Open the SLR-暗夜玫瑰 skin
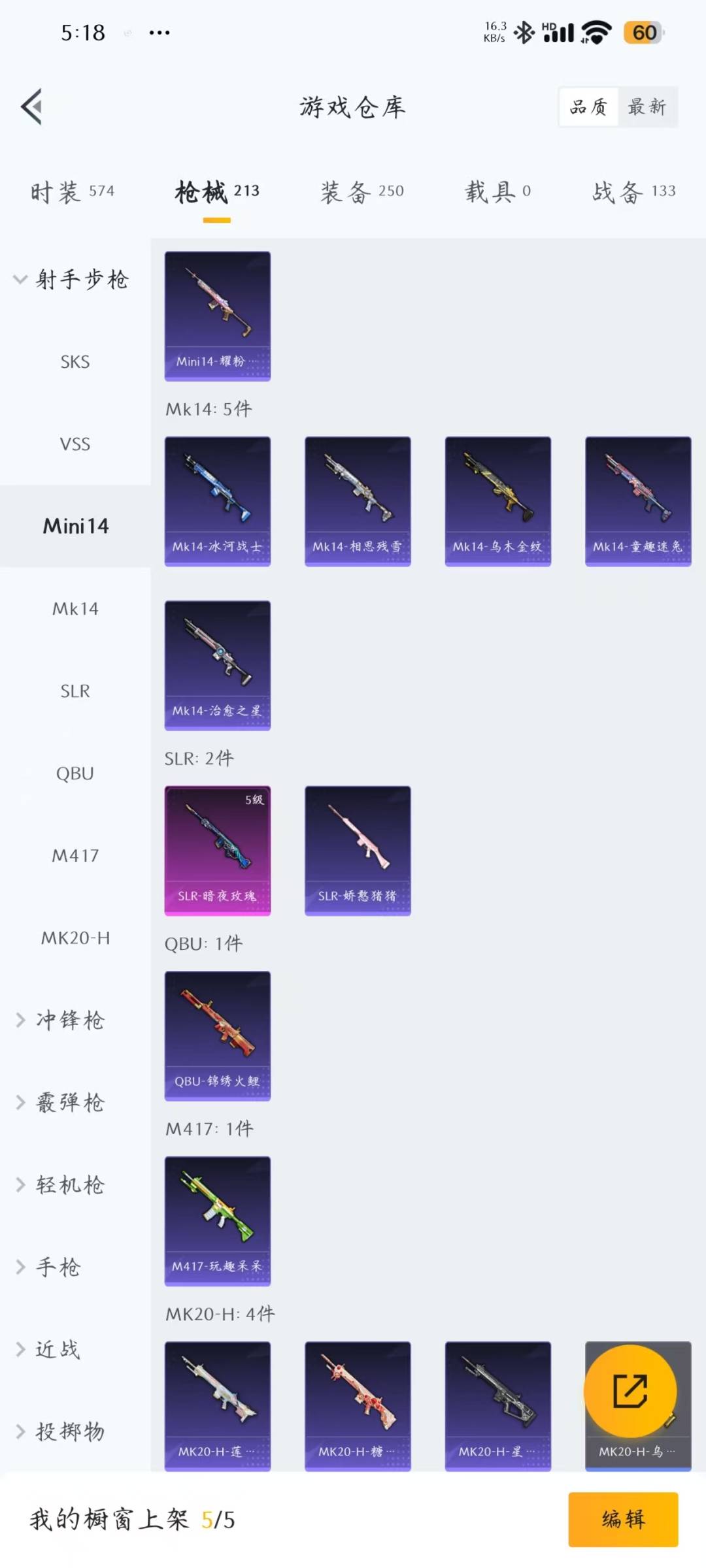This screenshot has height=1568, width=706. coord(218,851)
